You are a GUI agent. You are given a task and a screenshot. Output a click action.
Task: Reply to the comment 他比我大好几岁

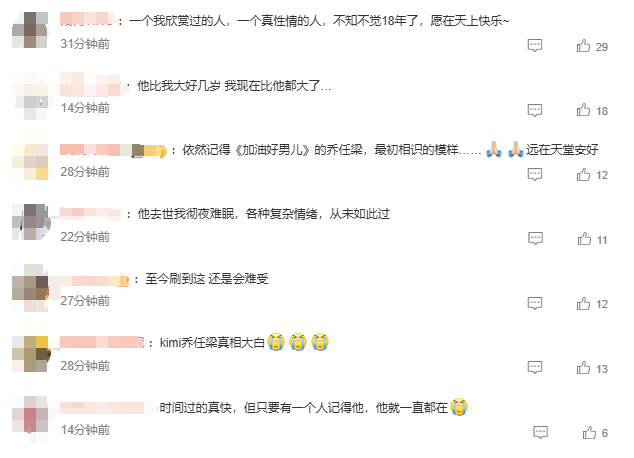click(535, 110)
